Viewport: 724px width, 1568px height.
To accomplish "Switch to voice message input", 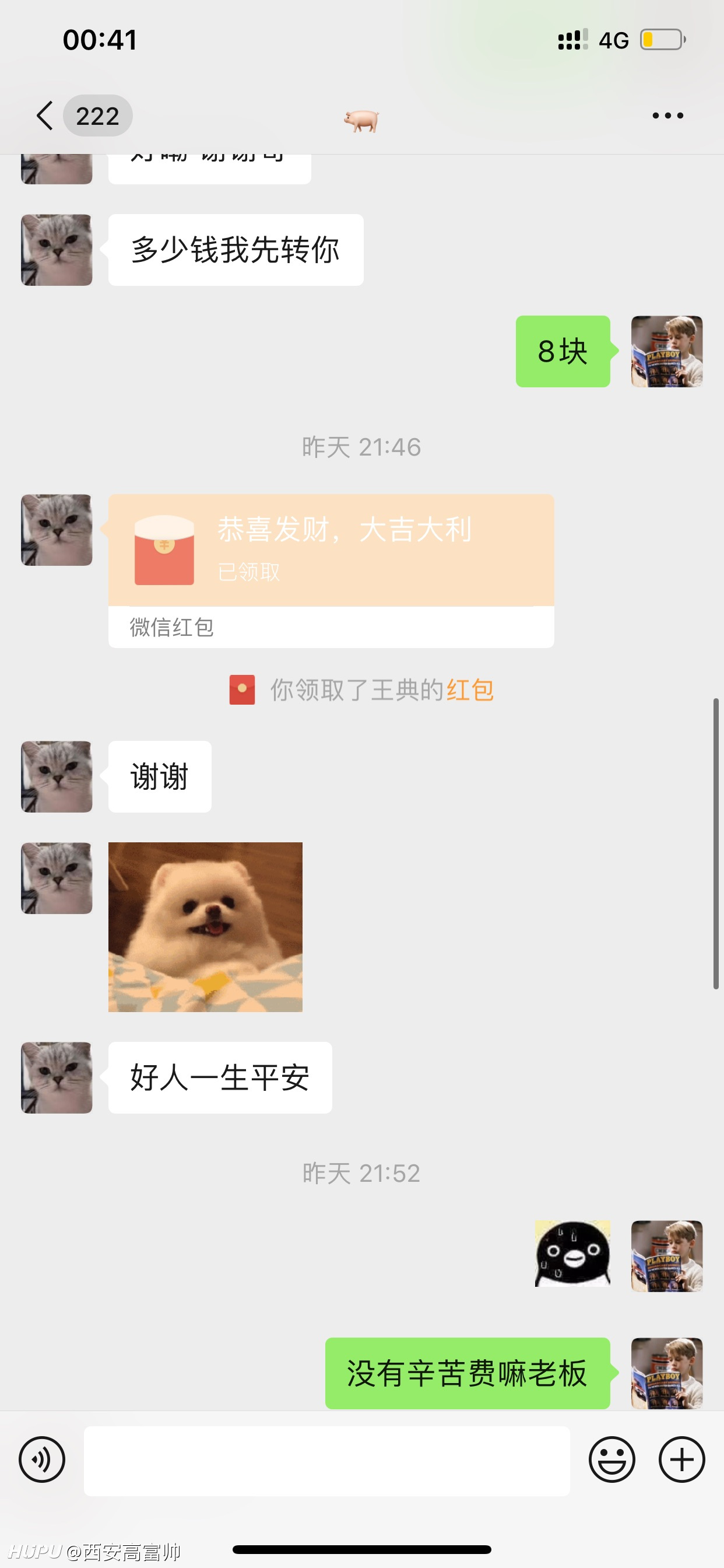I will click(42, 1459).
